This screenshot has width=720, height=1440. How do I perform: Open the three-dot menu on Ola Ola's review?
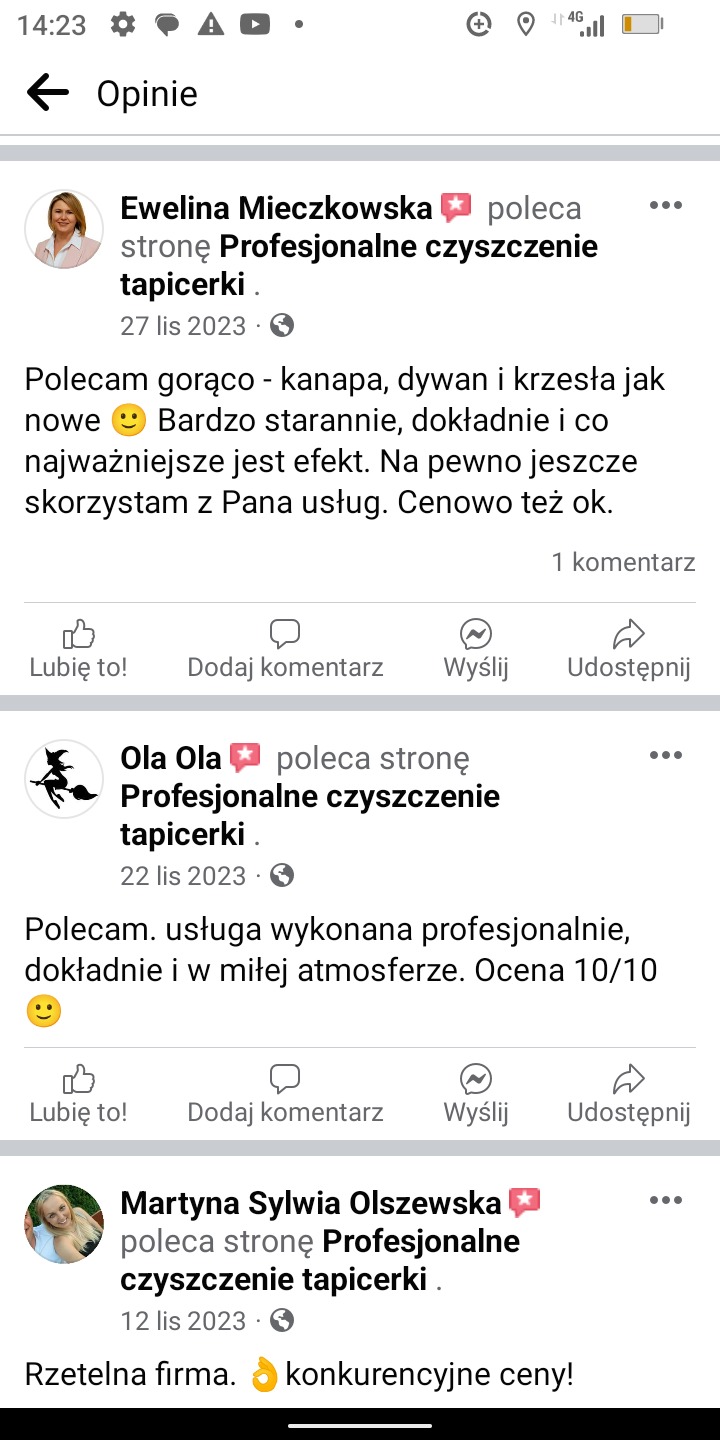[x=665, y=755]
